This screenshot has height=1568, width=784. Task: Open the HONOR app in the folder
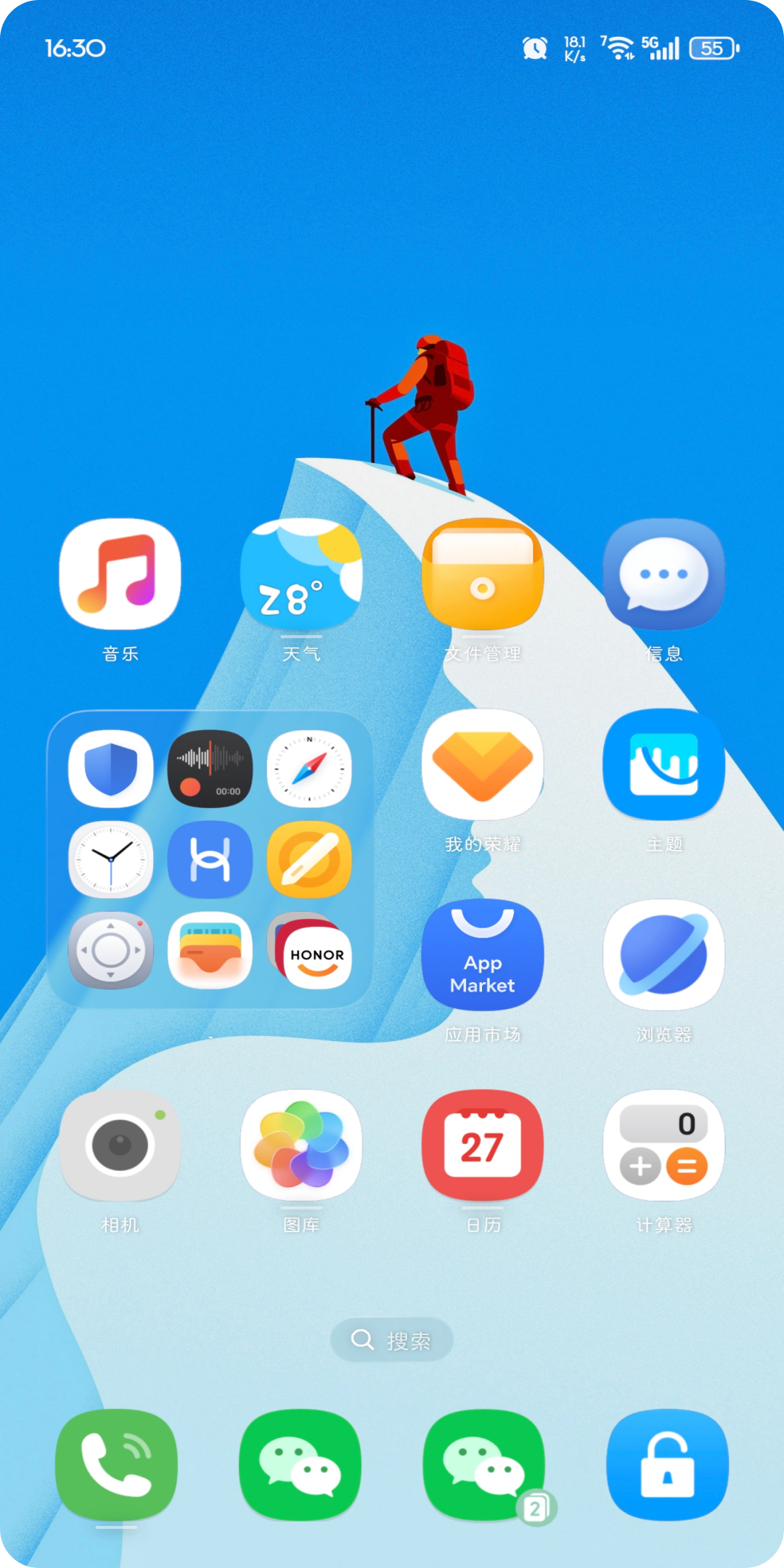coord(310,950)
